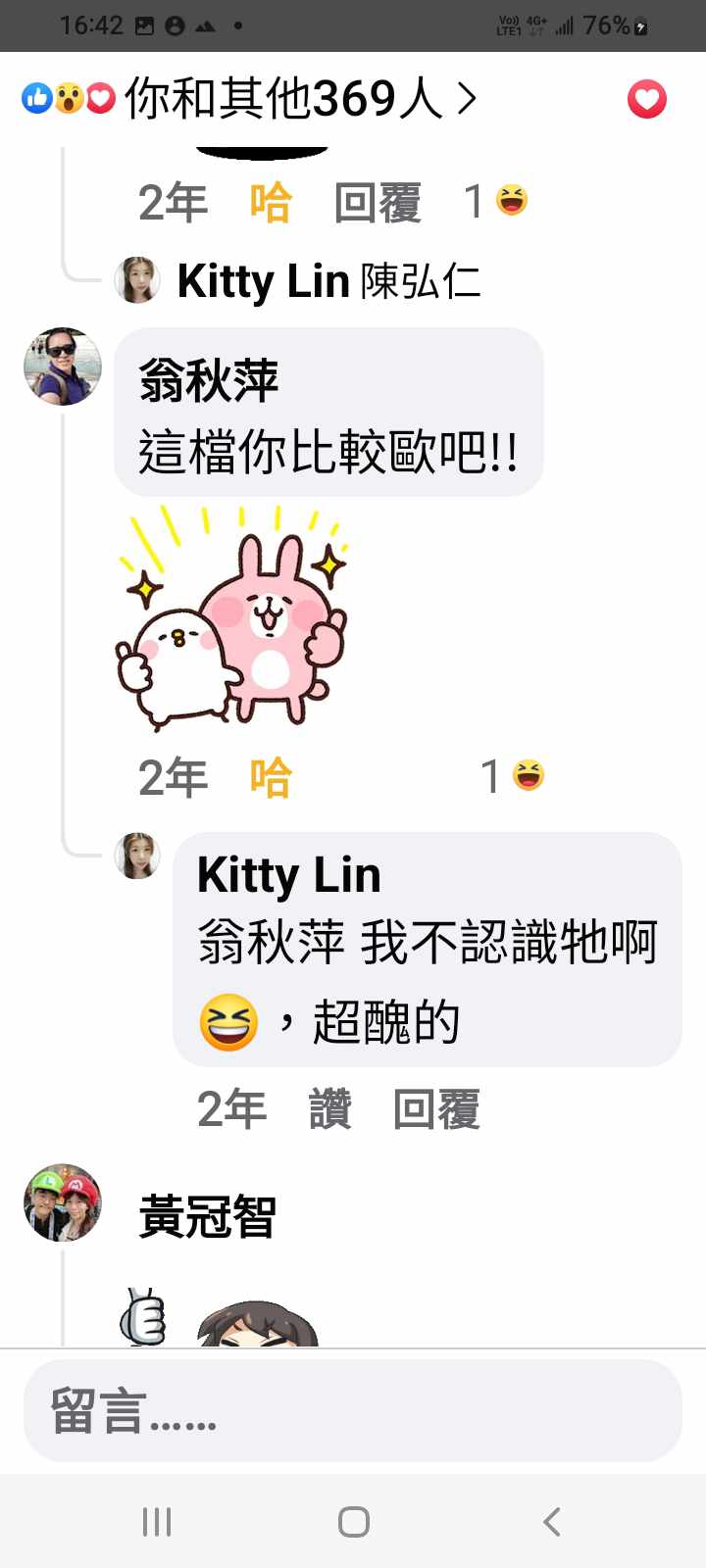Viewport: 706px width, 1568px height.
Task: Like Kitty Lin's reply with 讚
Action: (329, 1110)
